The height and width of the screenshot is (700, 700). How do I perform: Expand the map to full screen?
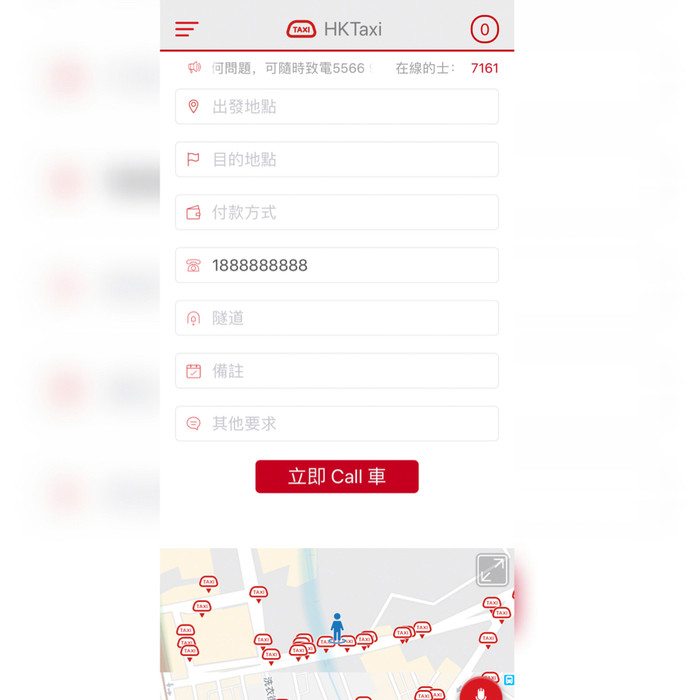[x=492, y=570]
